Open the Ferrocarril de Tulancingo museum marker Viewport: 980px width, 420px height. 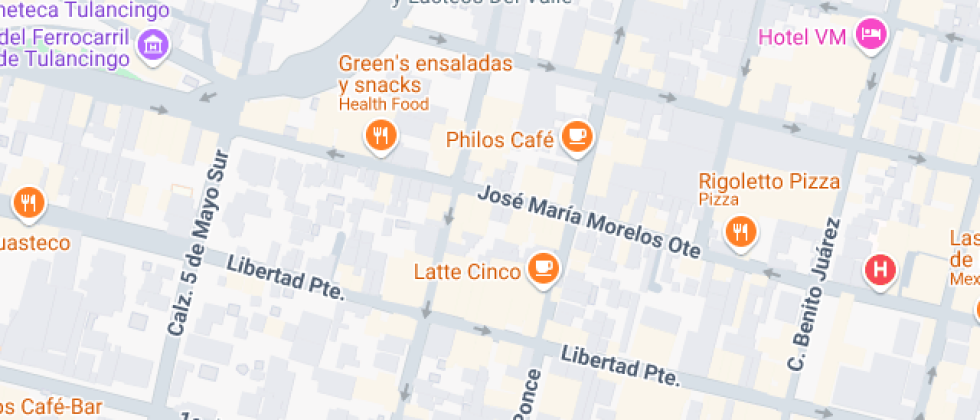click(154, 43)
